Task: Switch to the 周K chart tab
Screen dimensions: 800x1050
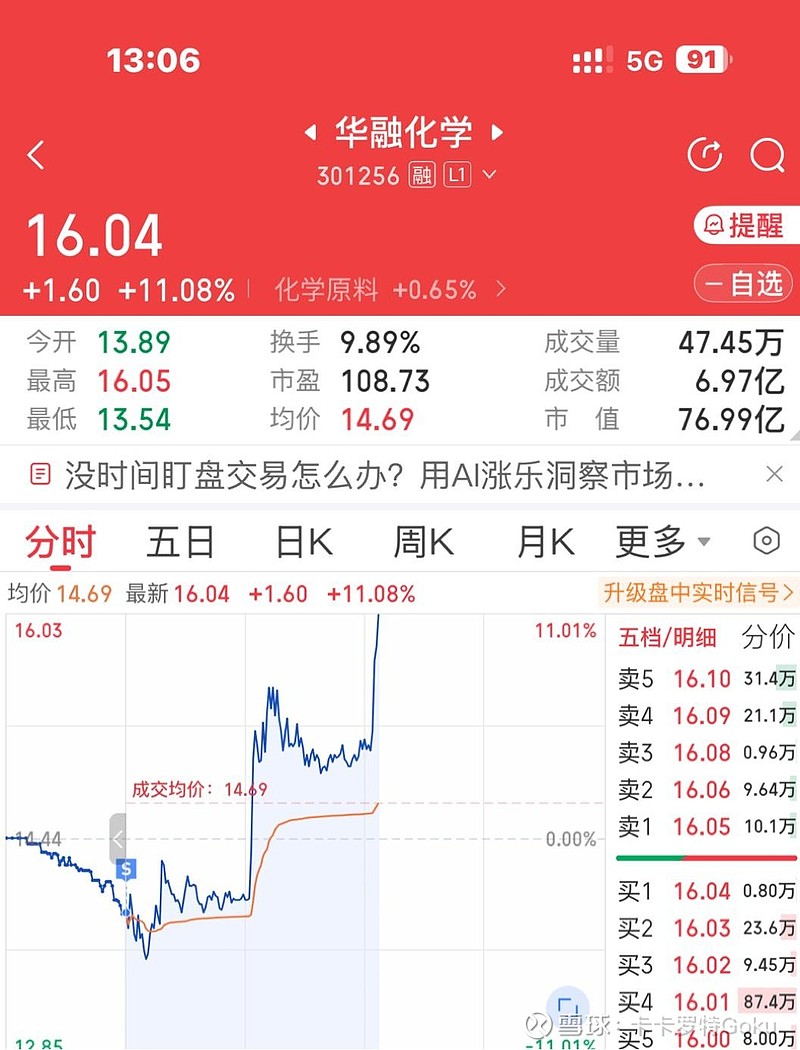Action: pos(423,543)
